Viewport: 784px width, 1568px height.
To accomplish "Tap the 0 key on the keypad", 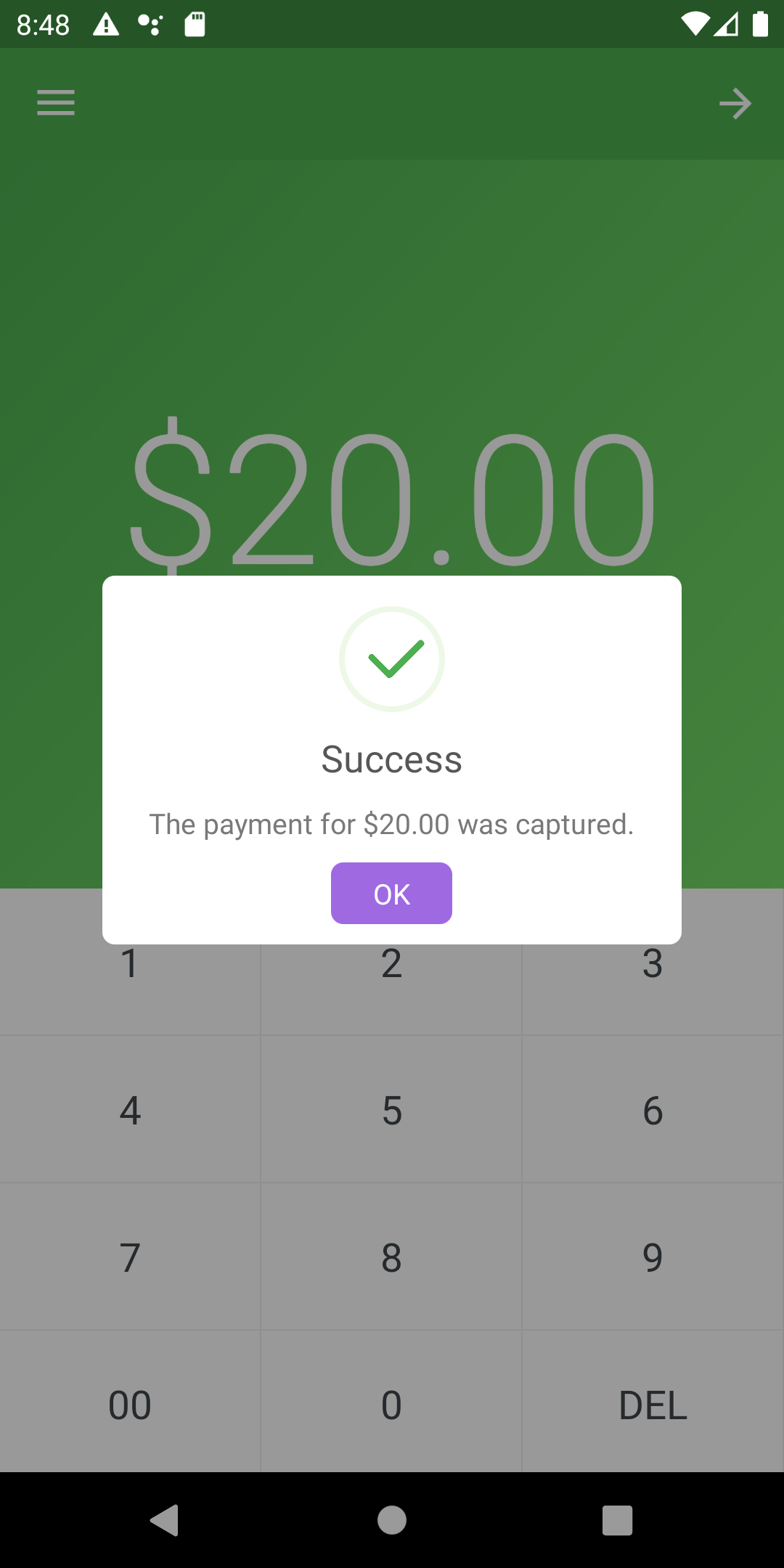I will 391,1405.
